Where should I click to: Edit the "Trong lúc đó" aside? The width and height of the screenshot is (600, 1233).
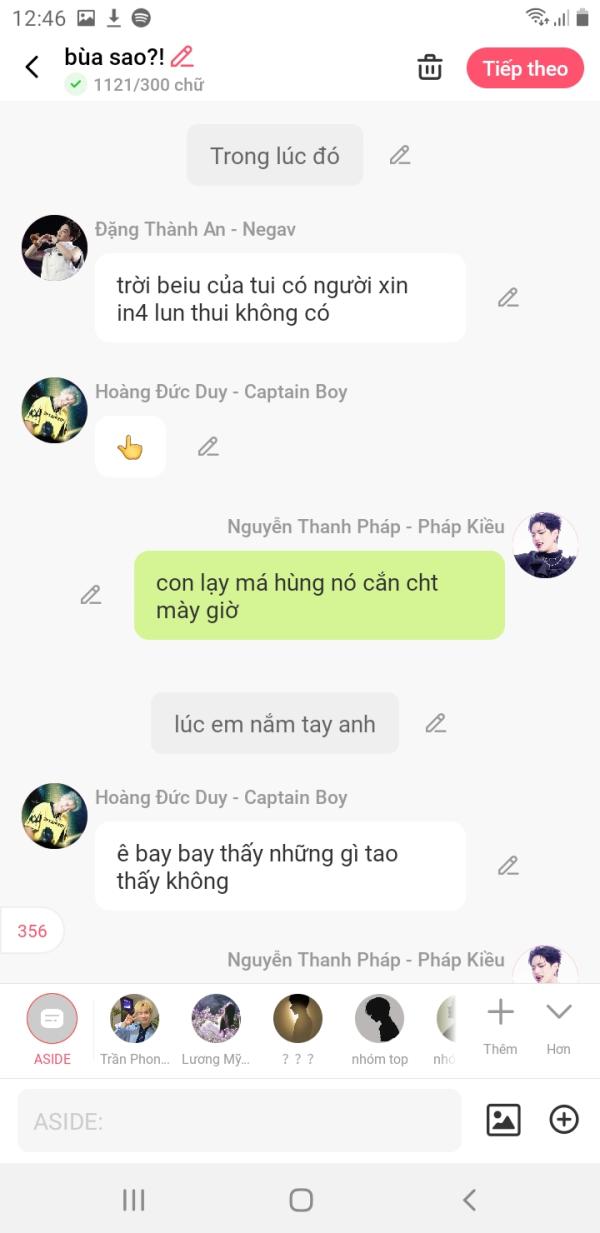pos(400,155)
